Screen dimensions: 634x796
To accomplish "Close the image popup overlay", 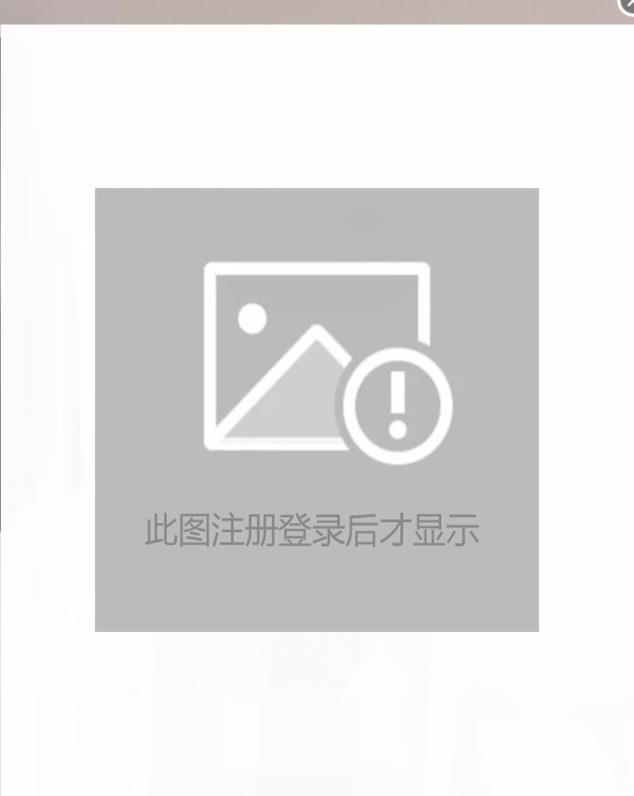I will click(x=627, y=5).
